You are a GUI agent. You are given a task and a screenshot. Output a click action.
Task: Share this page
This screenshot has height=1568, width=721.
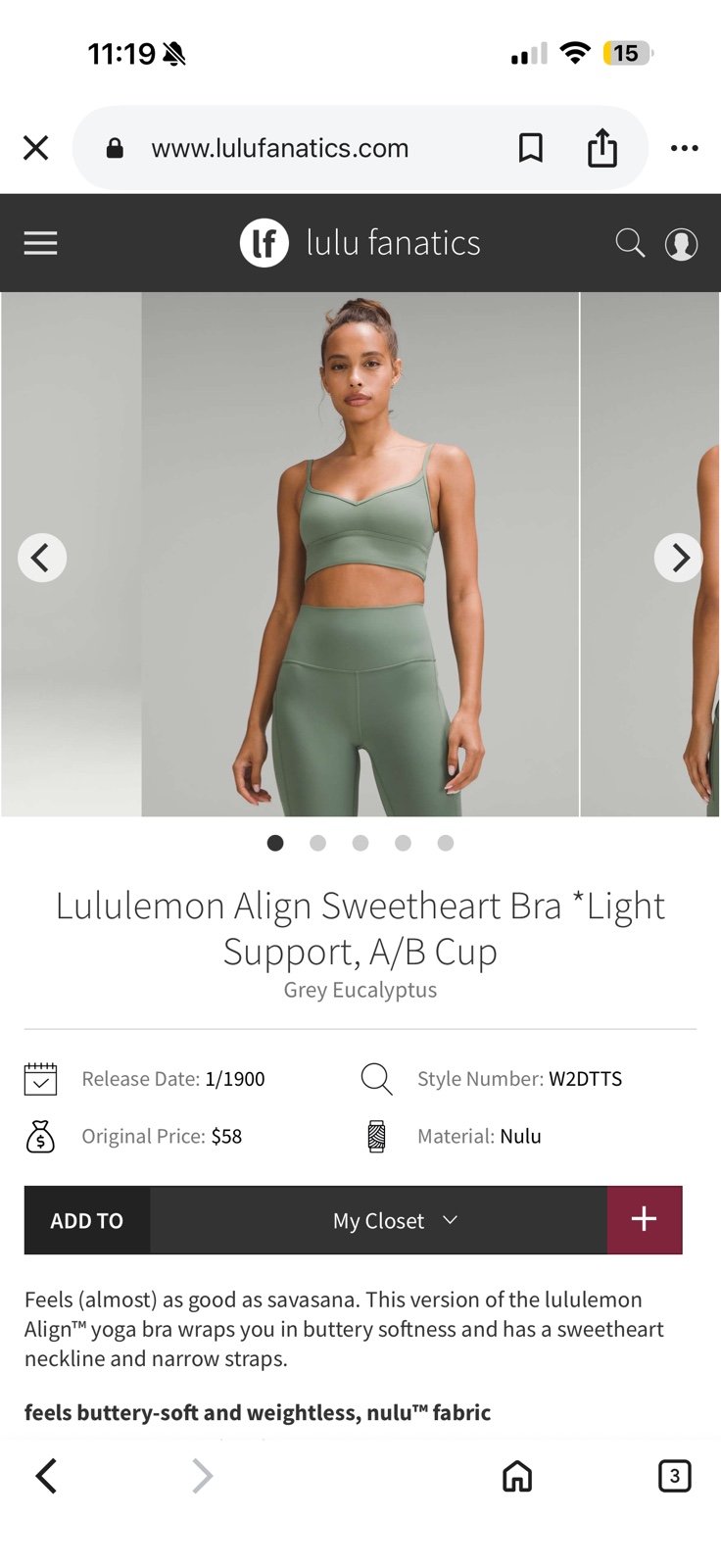click(x=601, y=148)
